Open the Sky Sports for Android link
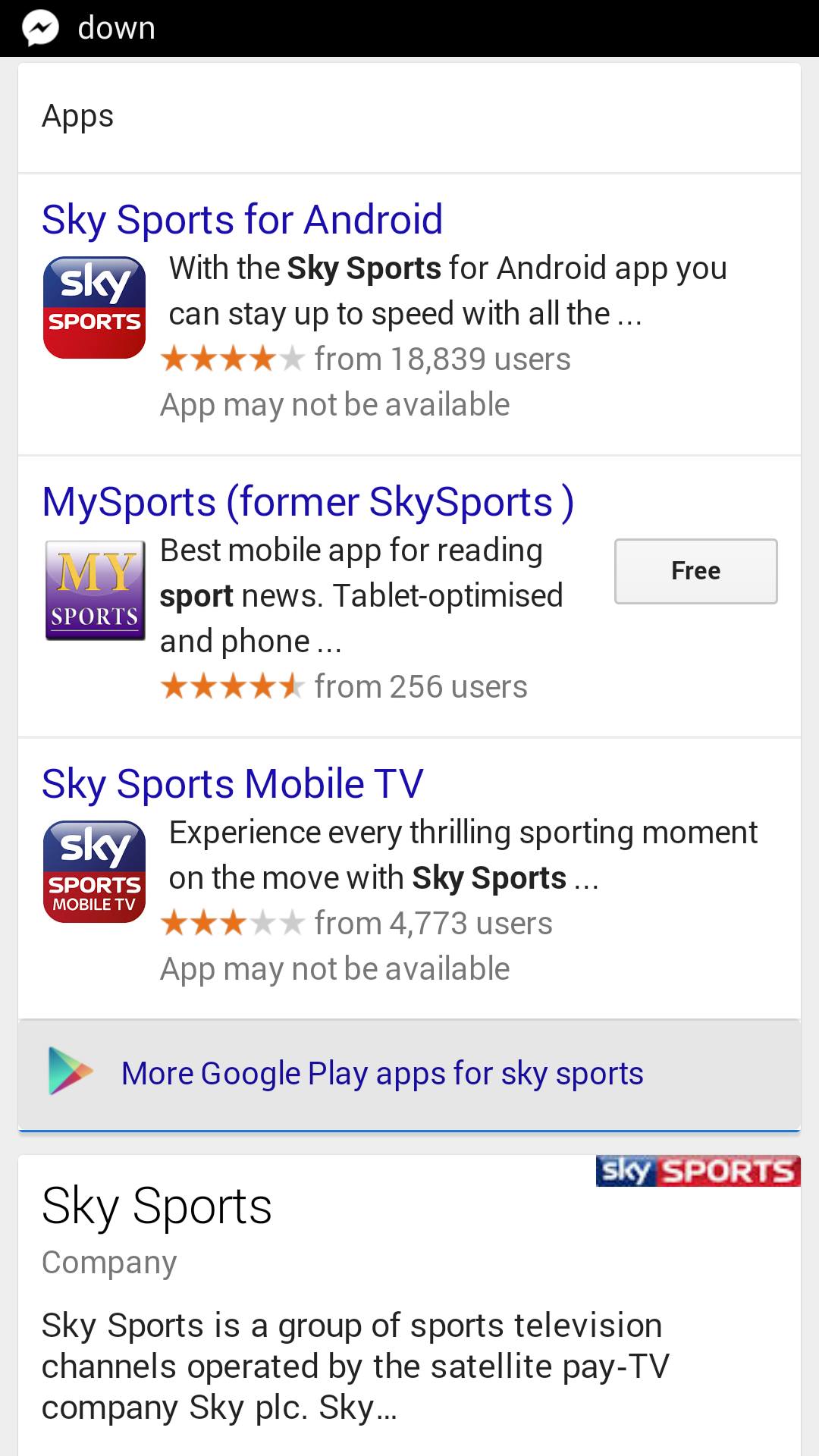The image size is (819, 1456). pyautogui.click(x=242, y=220)
